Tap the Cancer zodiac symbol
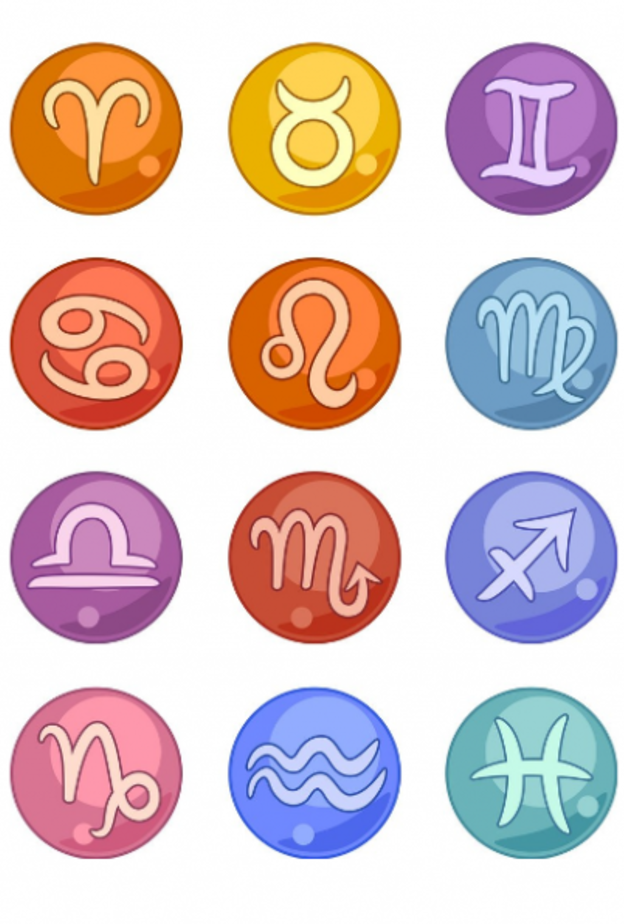The height and width of the screenshot is (924, 624). 96,344
